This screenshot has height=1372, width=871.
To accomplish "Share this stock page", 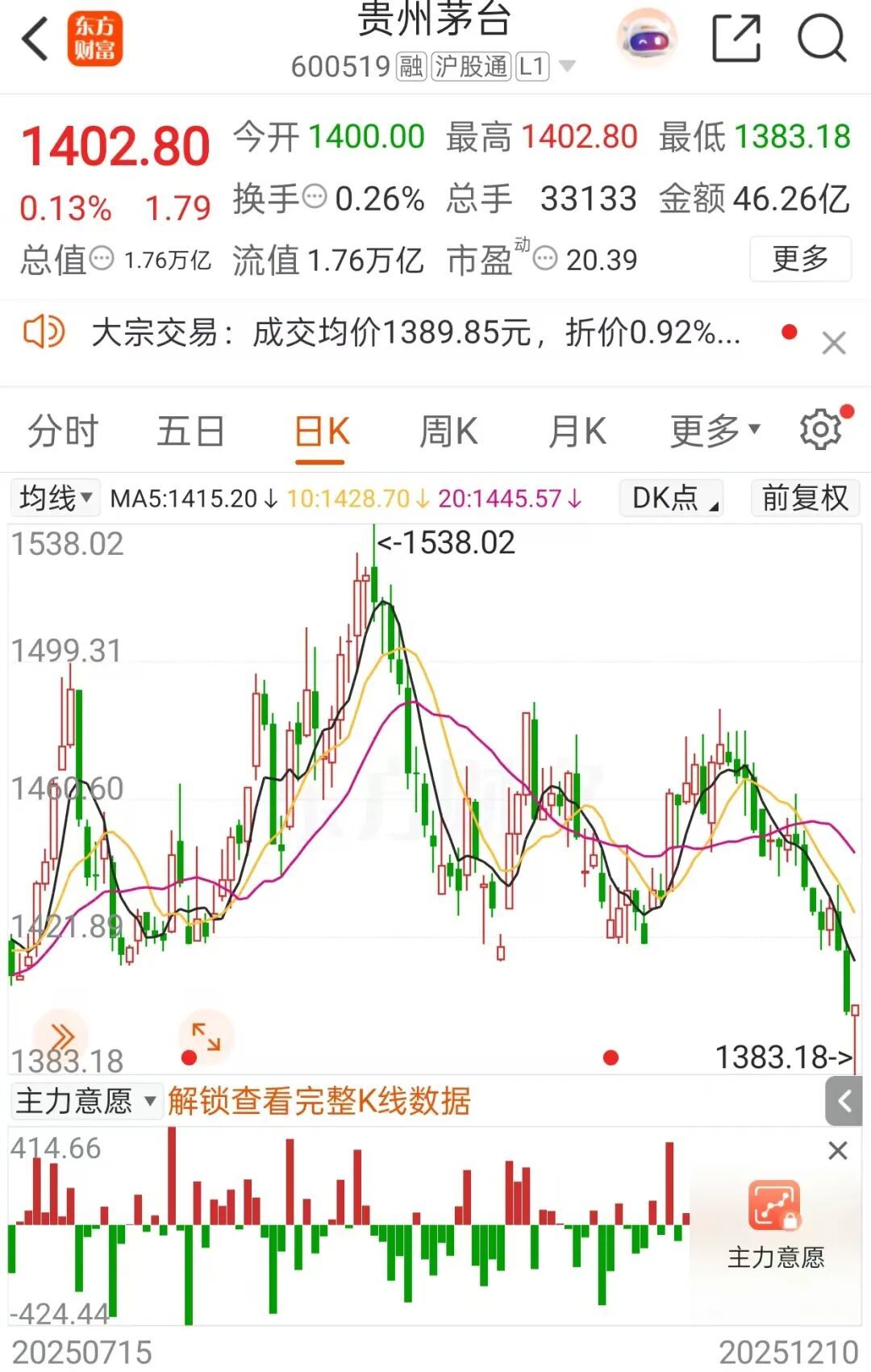I will (x=736, y=38).
